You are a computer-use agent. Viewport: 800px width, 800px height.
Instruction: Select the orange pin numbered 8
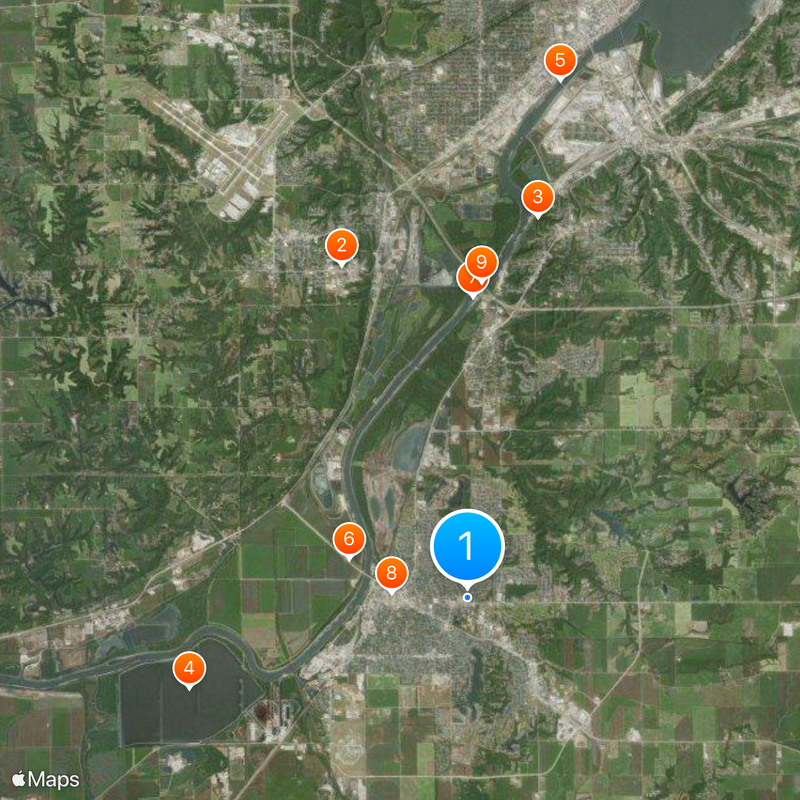(x=392, y=573)
